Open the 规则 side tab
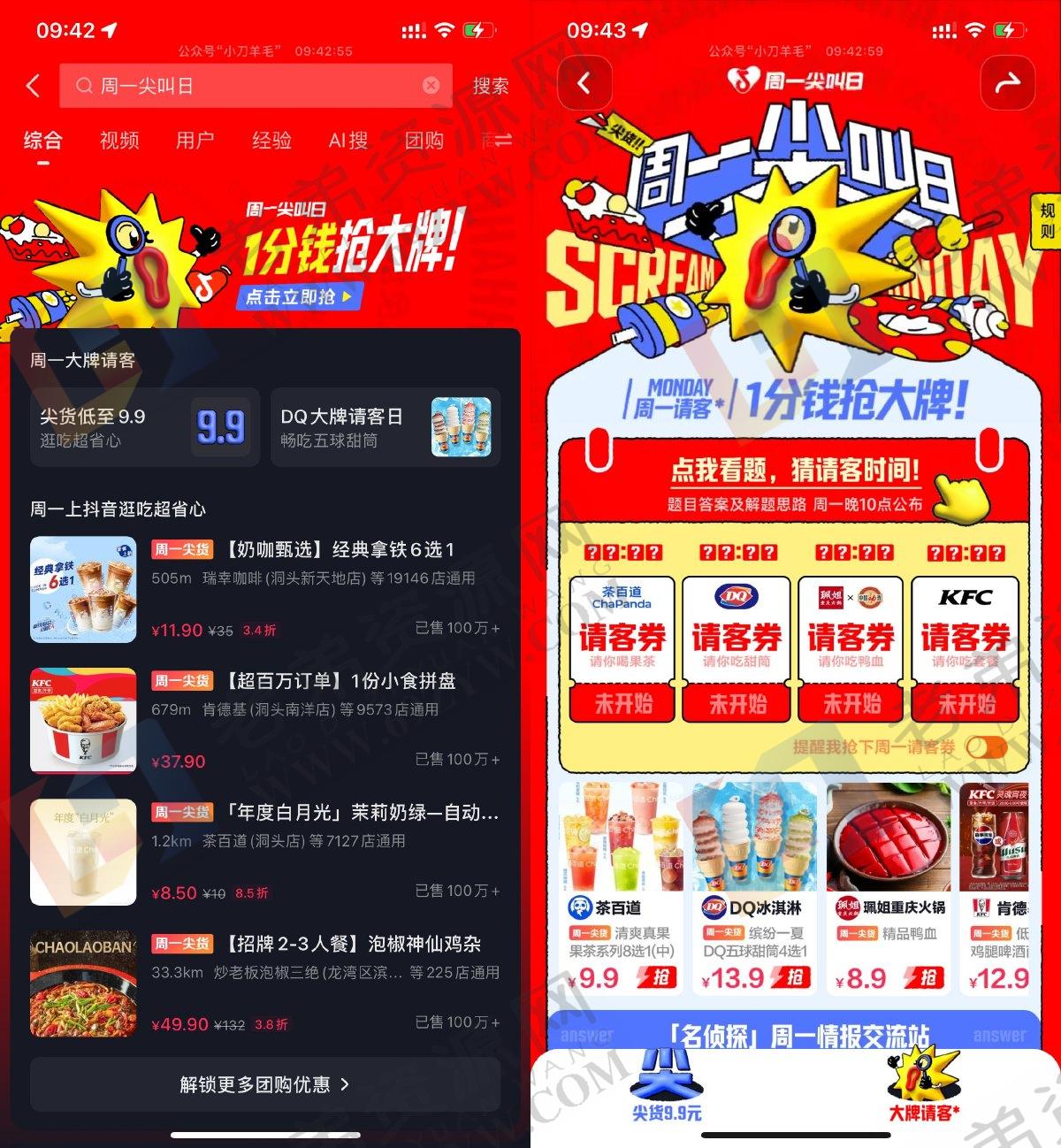This screenshot has width=1061, height=1148. (1047, 221)
